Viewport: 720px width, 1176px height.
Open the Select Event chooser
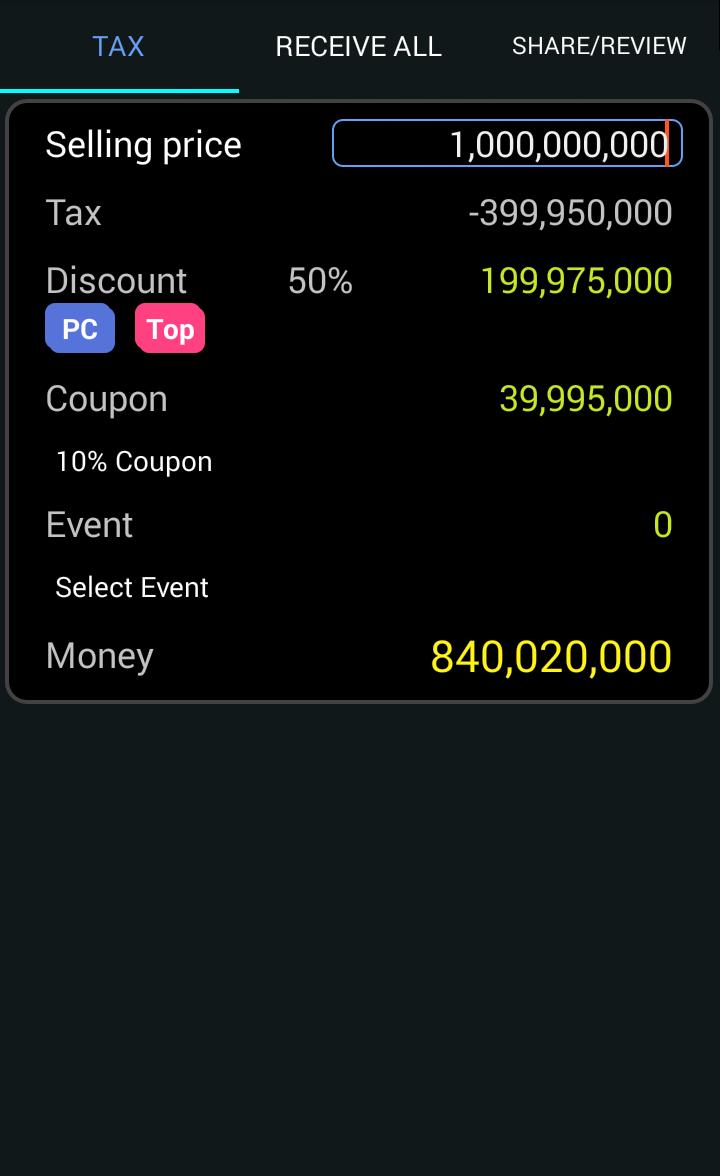point(131,587)
